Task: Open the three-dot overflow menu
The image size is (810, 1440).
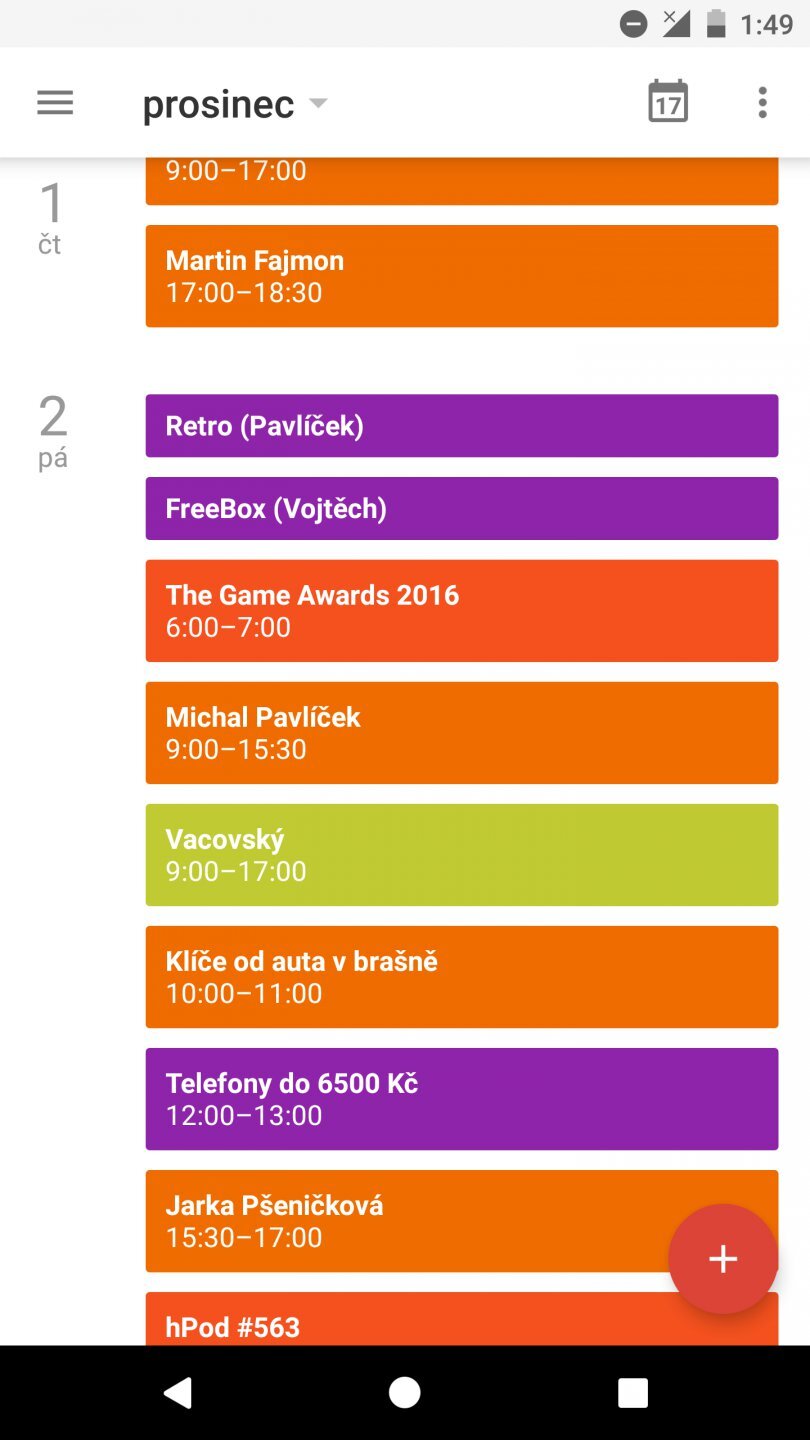Action: pyautogui.click(x=762, y=102)
